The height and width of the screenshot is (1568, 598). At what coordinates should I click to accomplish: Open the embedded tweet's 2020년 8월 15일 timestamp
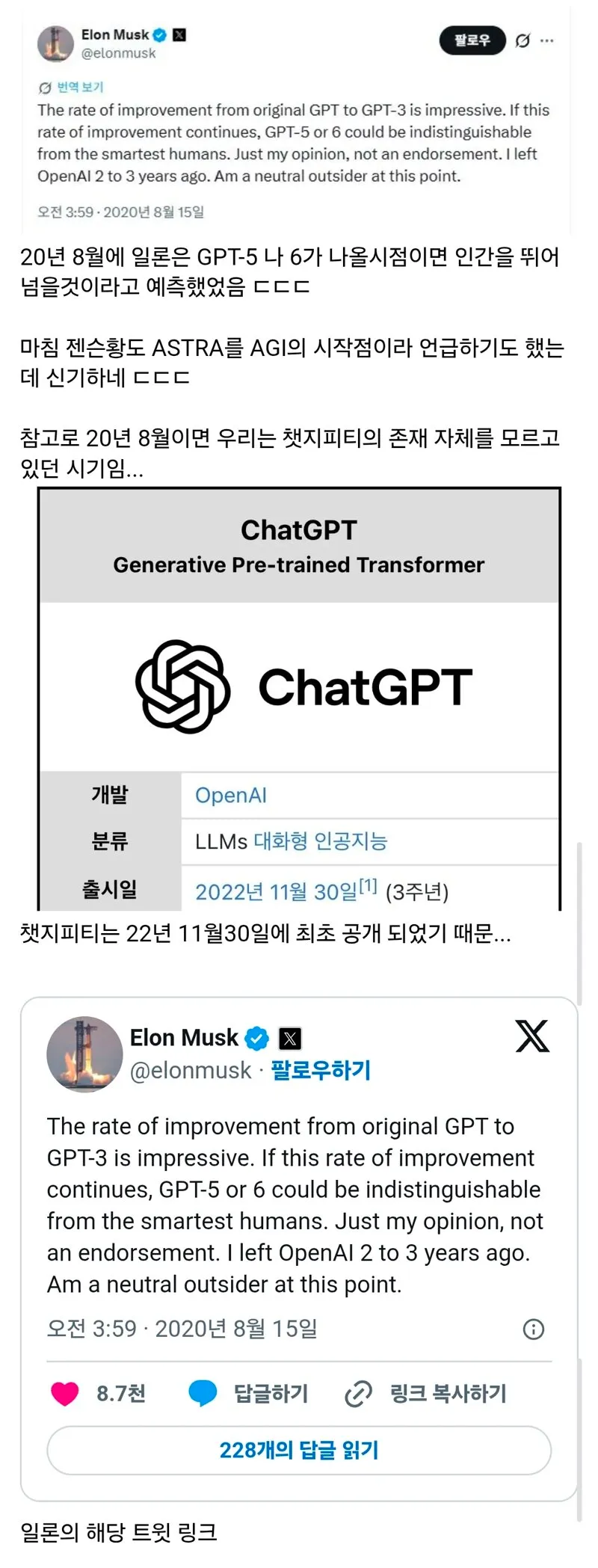coord(182,1329)
